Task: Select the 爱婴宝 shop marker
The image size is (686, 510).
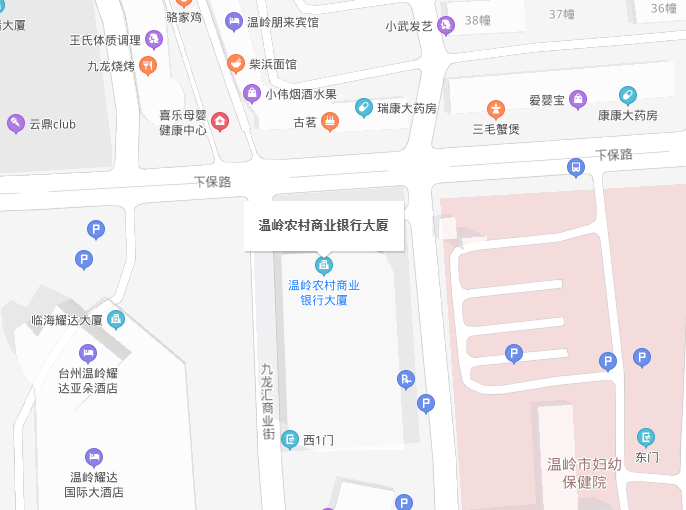Action: (578, 99)
